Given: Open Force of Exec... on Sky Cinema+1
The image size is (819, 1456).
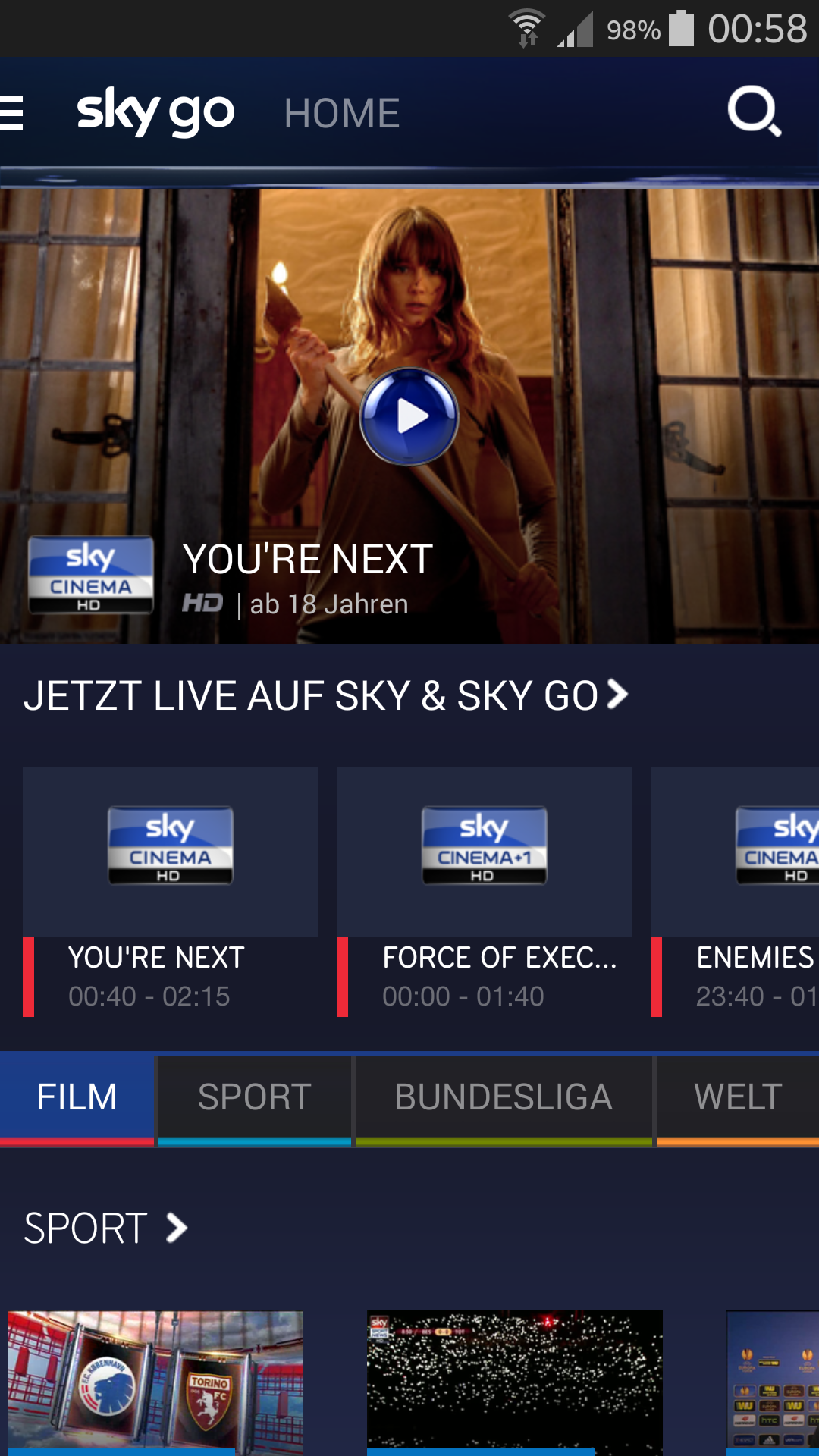Looking at the screenshot, I should 485,892.
